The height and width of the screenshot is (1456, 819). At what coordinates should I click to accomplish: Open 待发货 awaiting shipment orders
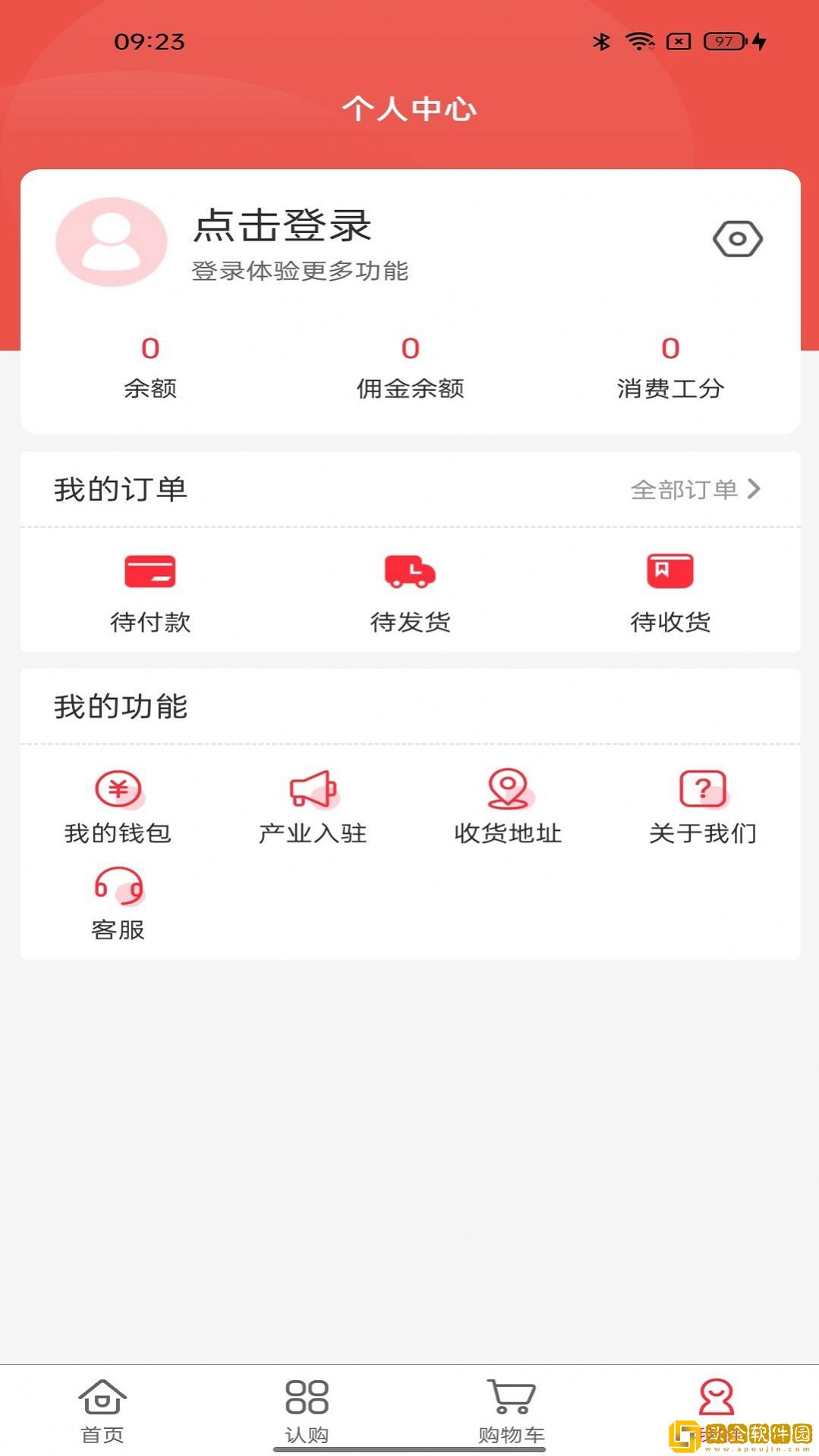coord(410,592)
